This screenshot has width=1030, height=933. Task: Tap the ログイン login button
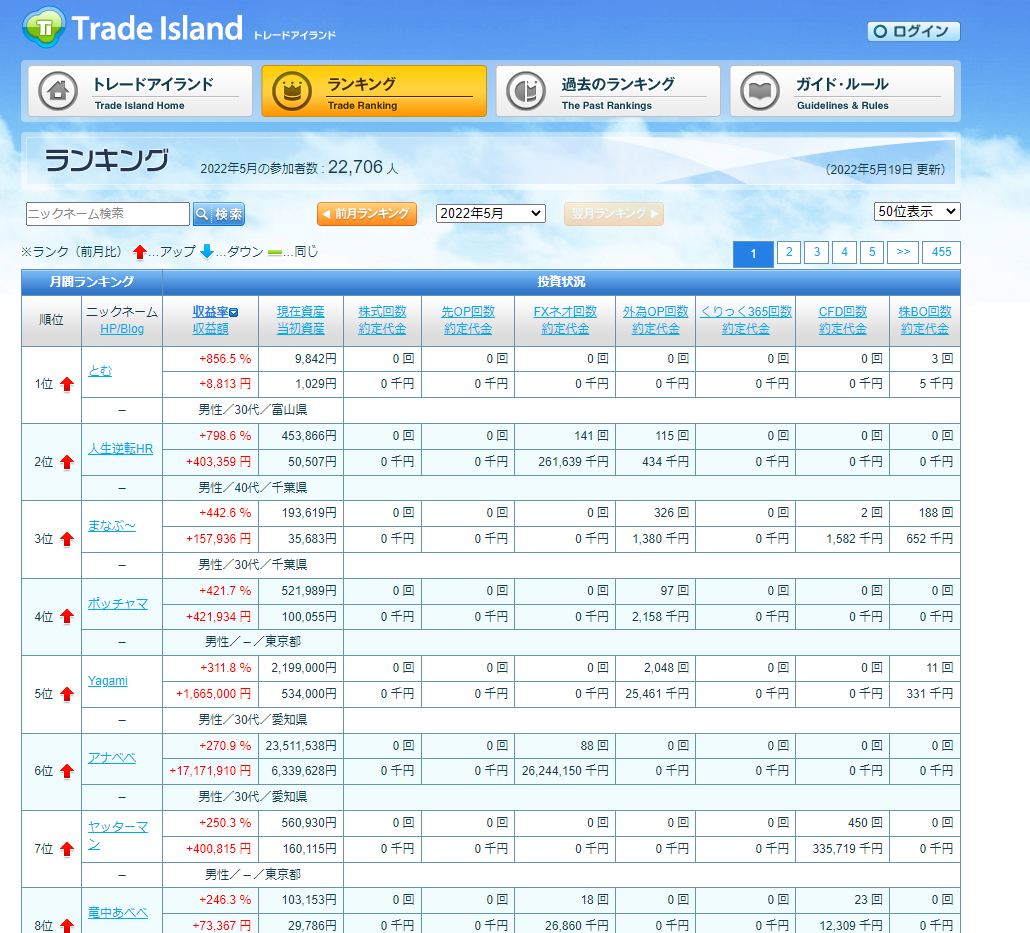tap(913, 31)
